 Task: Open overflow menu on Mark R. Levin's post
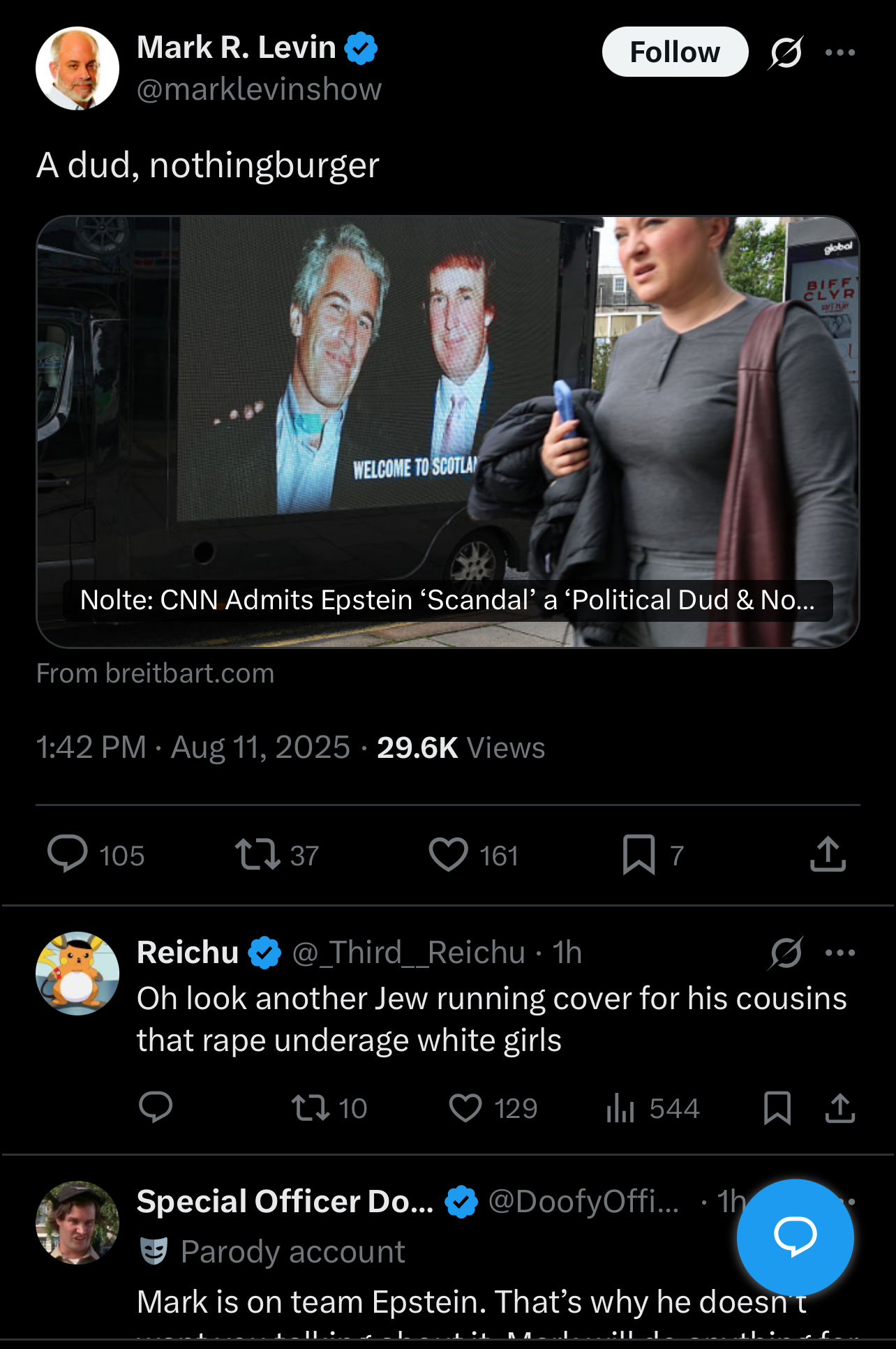[840, 52]
